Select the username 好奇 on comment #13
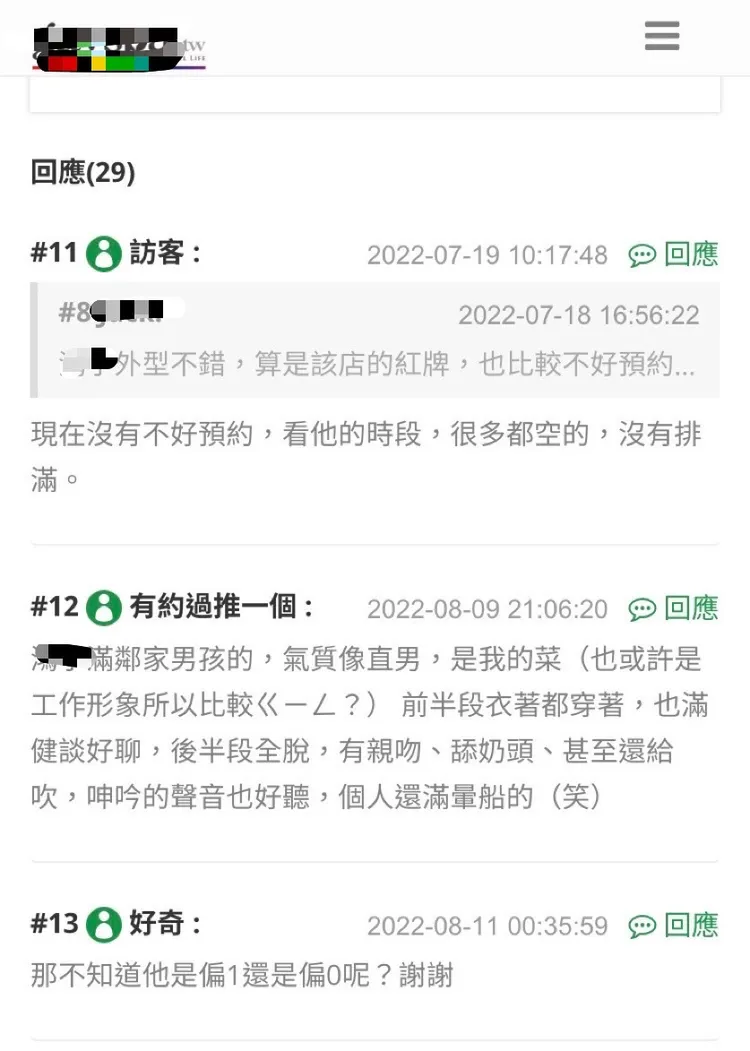The height and width of the screenshot is (1051, 750). 154,924
